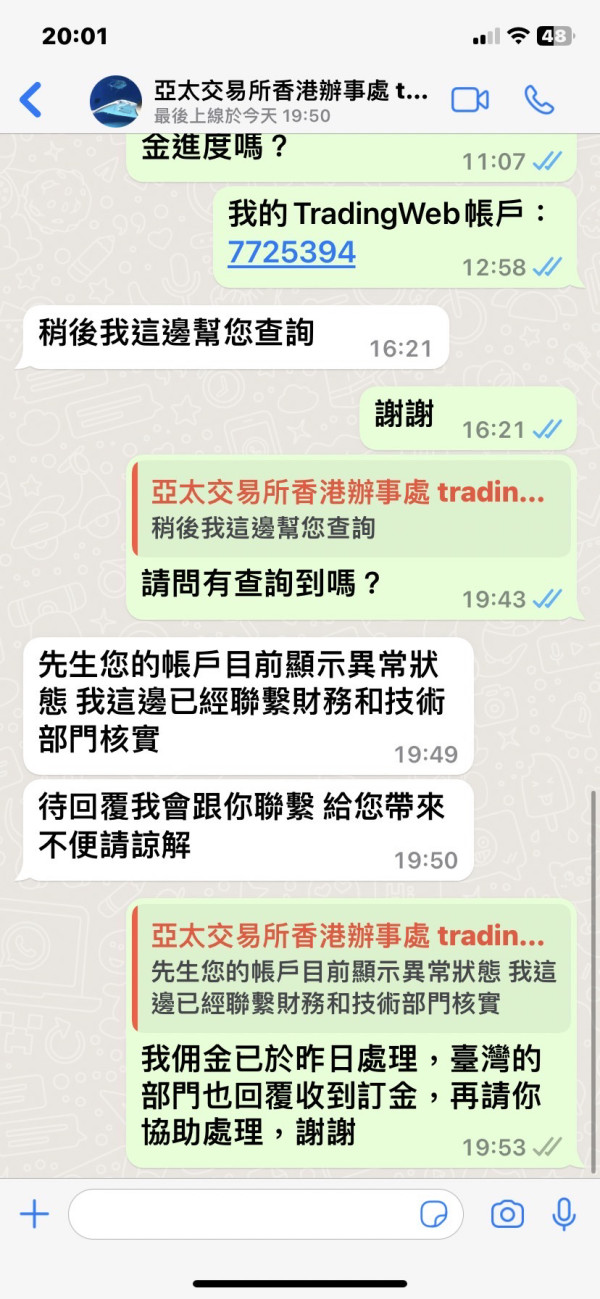Open the camera to send a photo
The height and width of the screenshot is (1299, 600).
507,1214
